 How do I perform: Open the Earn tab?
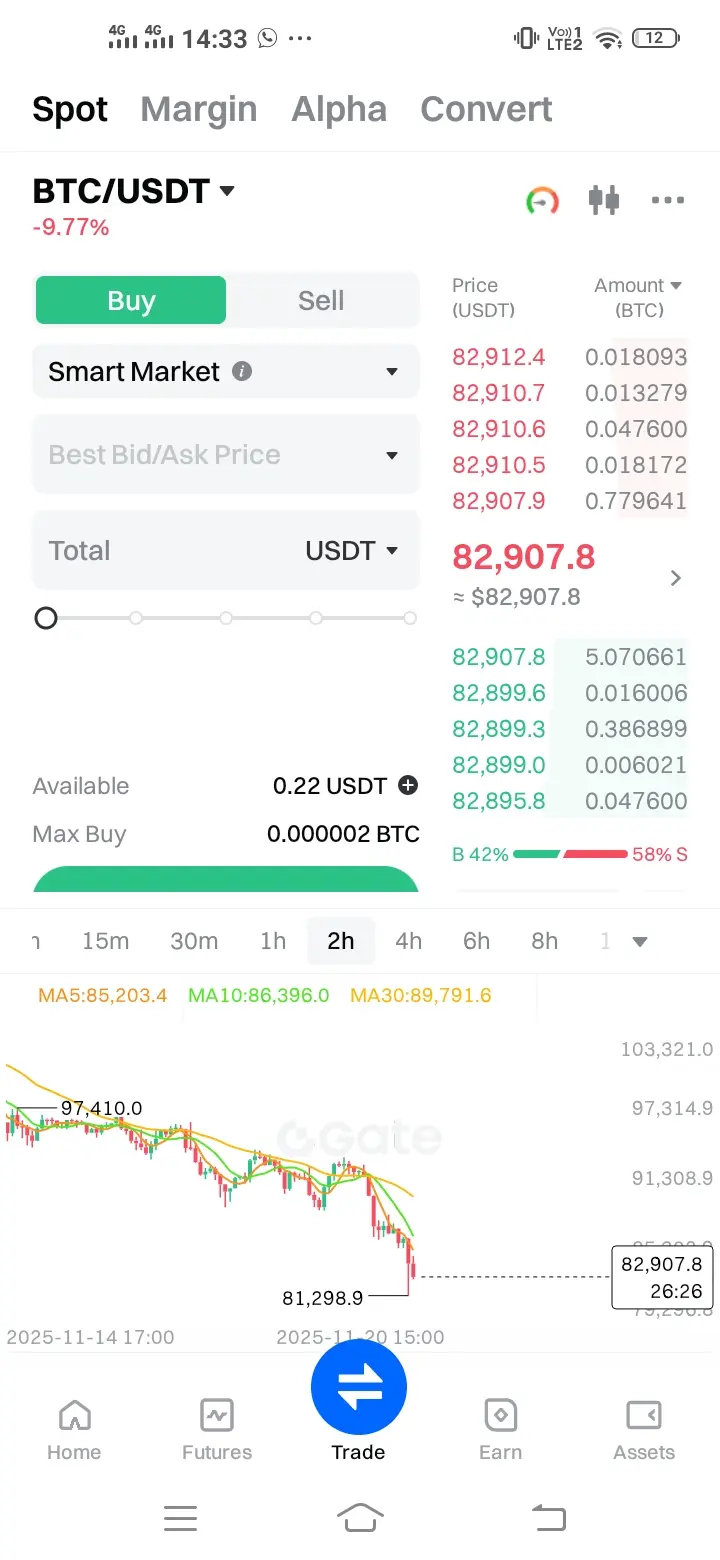(x=500, y=1430)
